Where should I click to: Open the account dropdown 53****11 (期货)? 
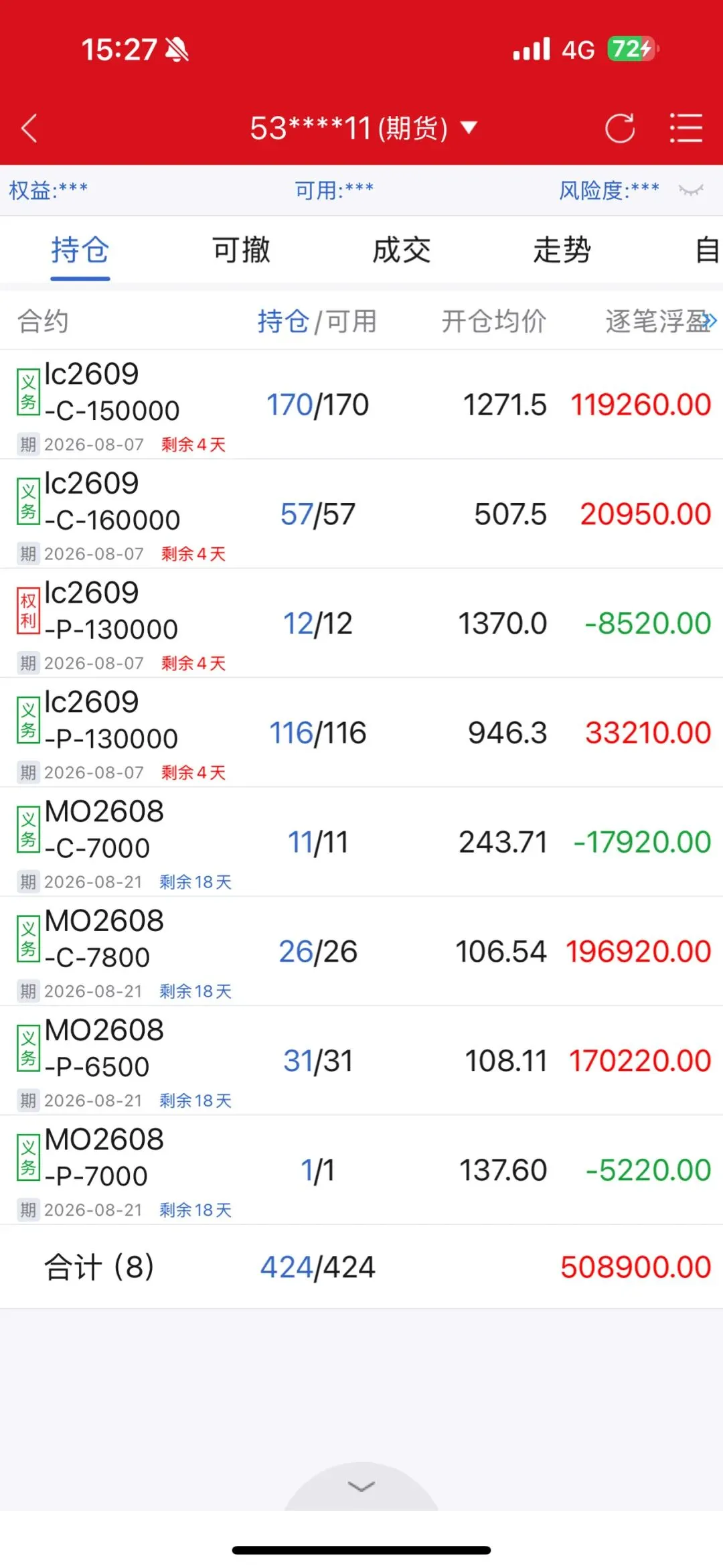click(364, 128)
